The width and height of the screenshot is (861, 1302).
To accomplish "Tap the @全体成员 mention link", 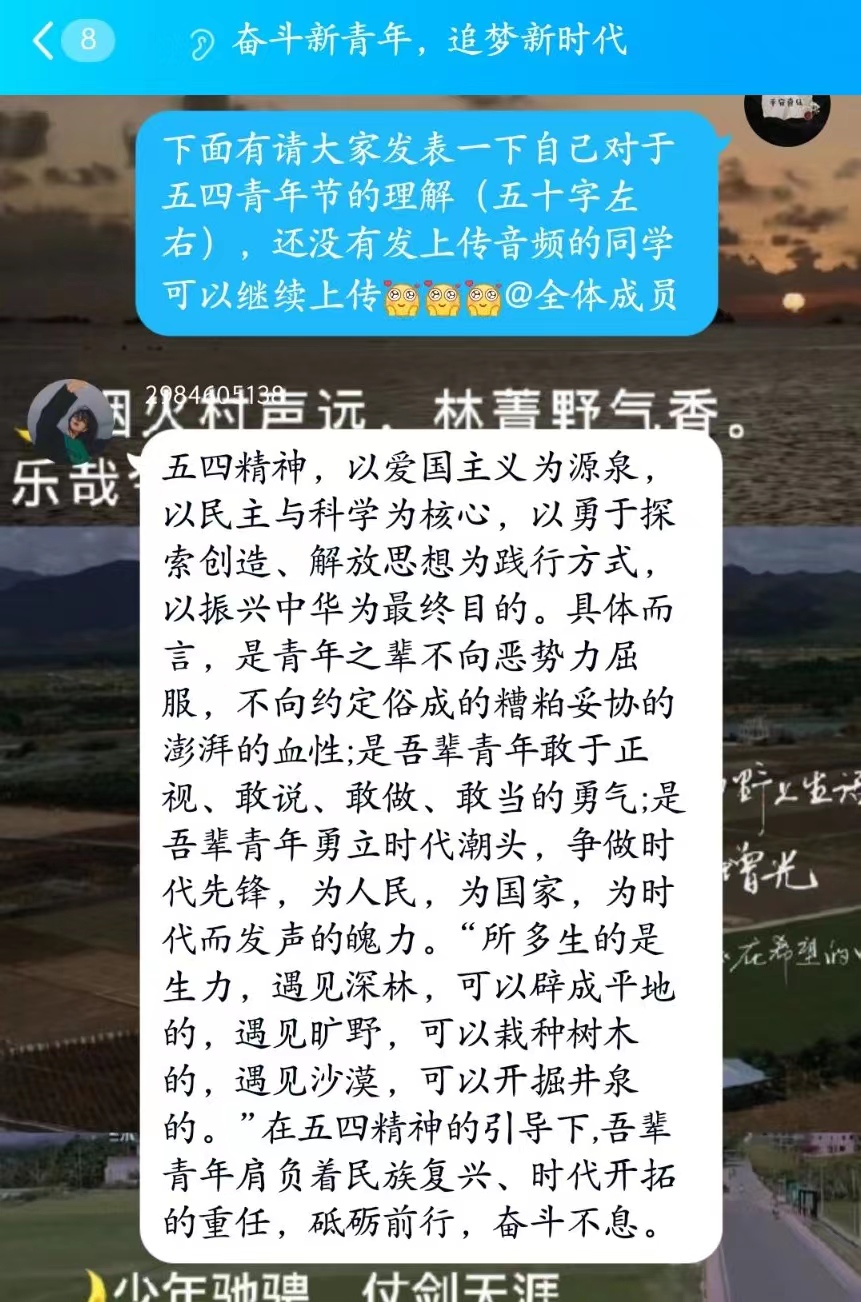I will point(592,296).
